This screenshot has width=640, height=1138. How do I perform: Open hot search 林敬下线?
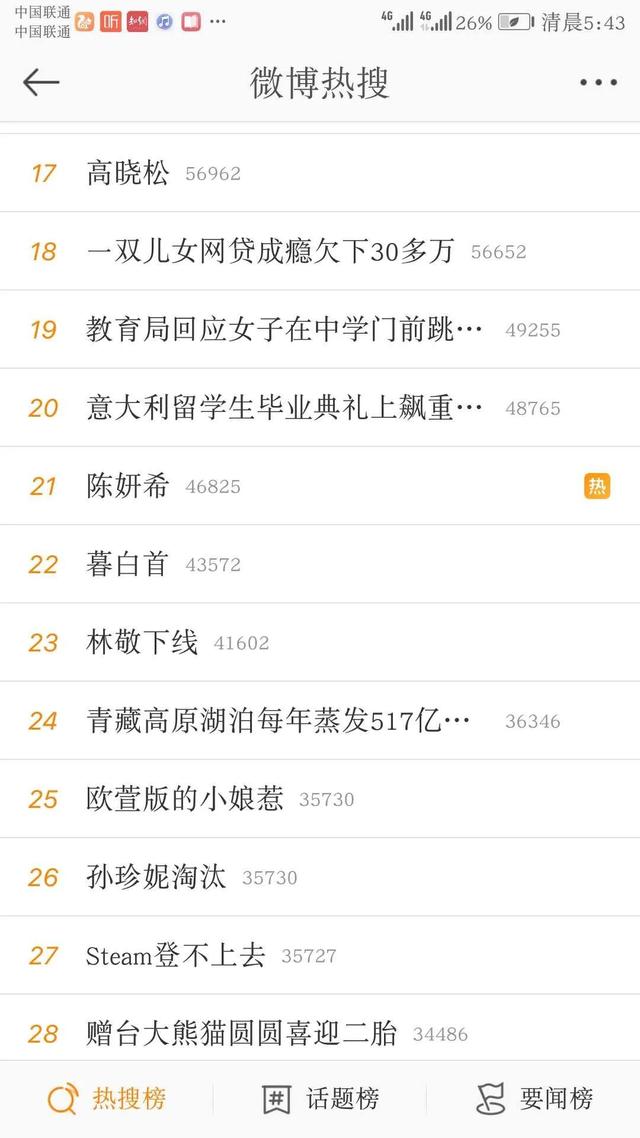pyautogui.click(x=320, y=643)
